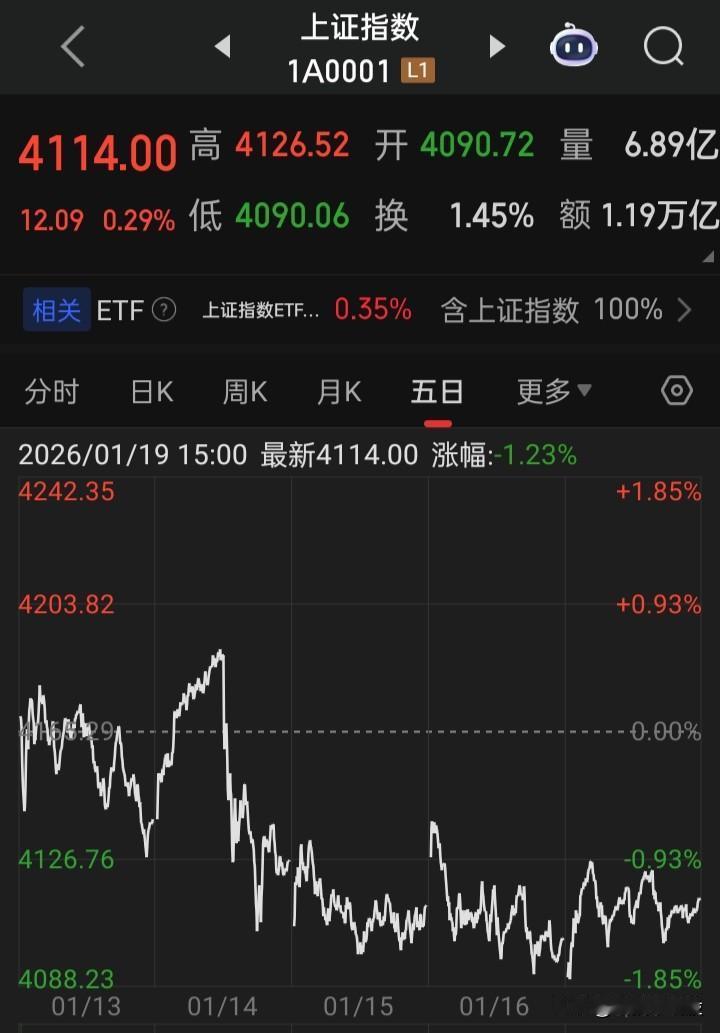This screenshot has height=1033, width=720.
Task: Select the 周K weekly chart tab
Action: (244, 392)
